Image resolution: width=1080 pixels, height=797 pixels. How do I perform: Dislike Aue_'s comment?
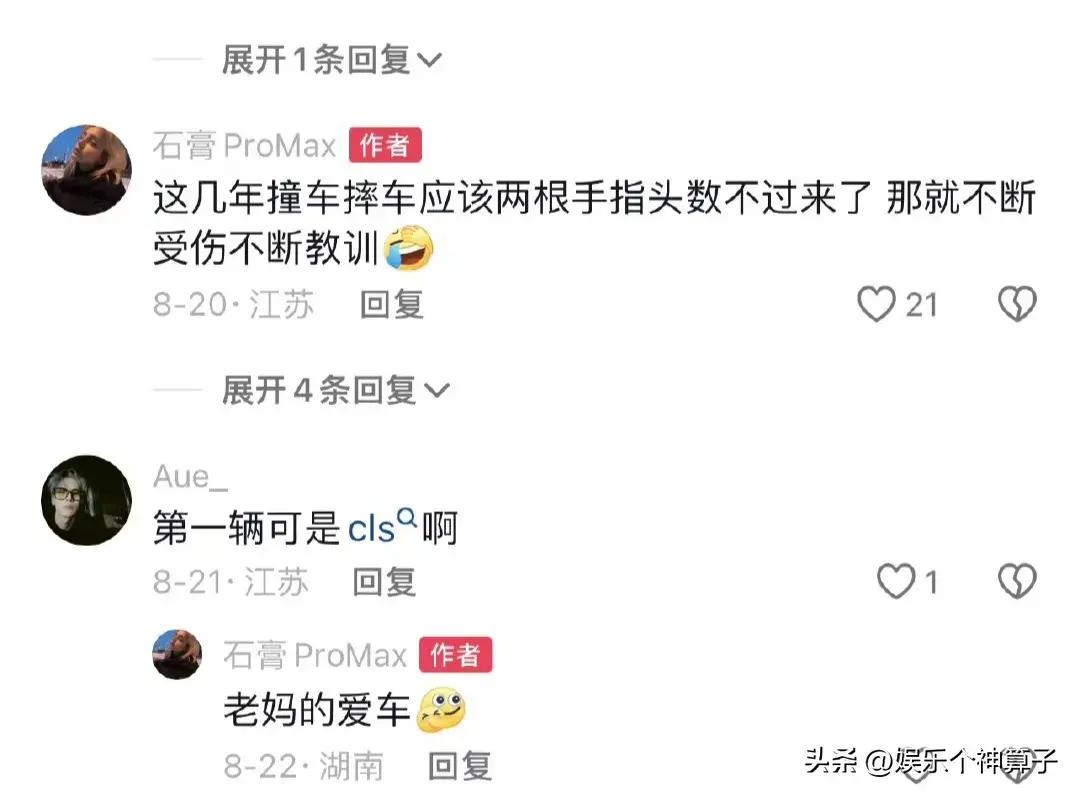[x=1017, y=581]
